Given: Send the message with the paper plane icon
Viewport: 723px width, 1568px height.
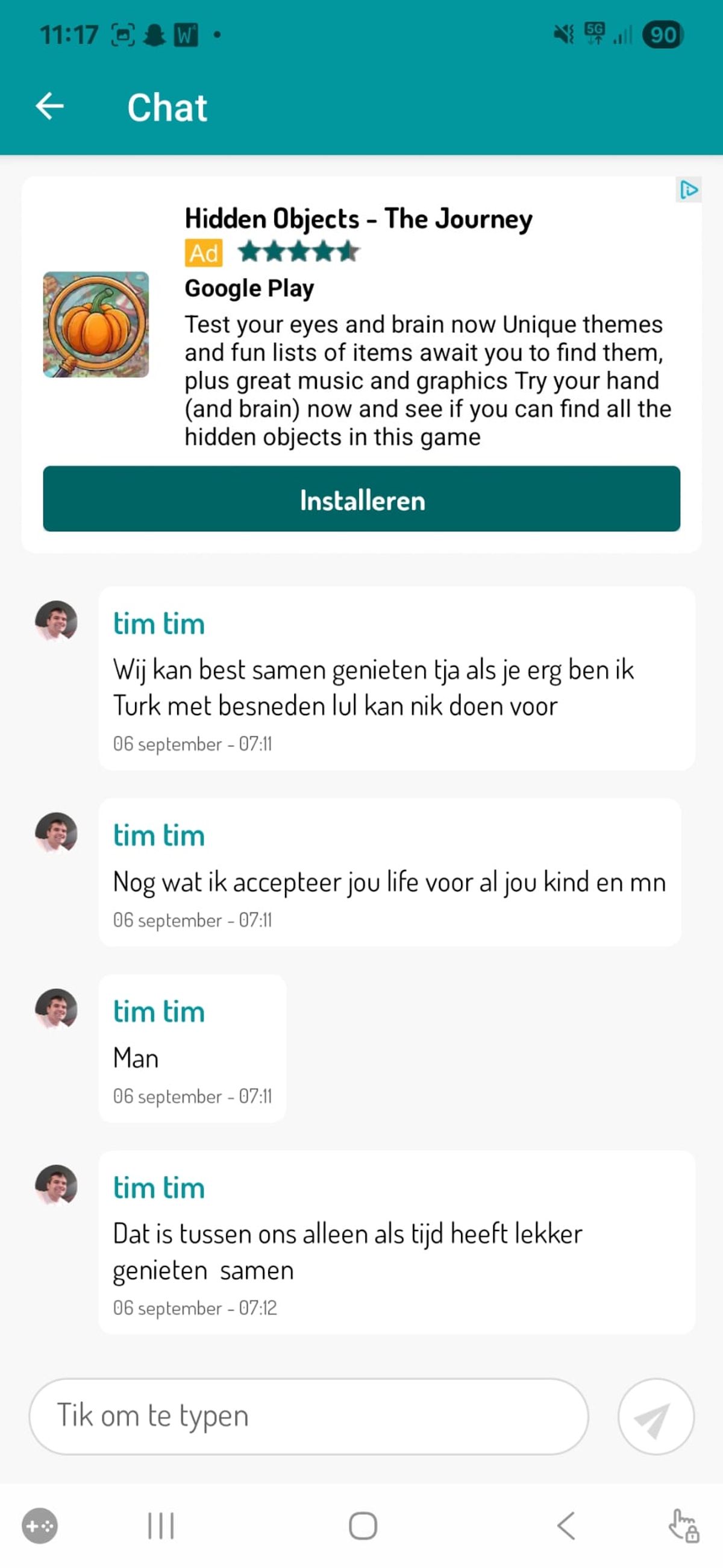Looking at the screenshot, I should click(656, 1416).
